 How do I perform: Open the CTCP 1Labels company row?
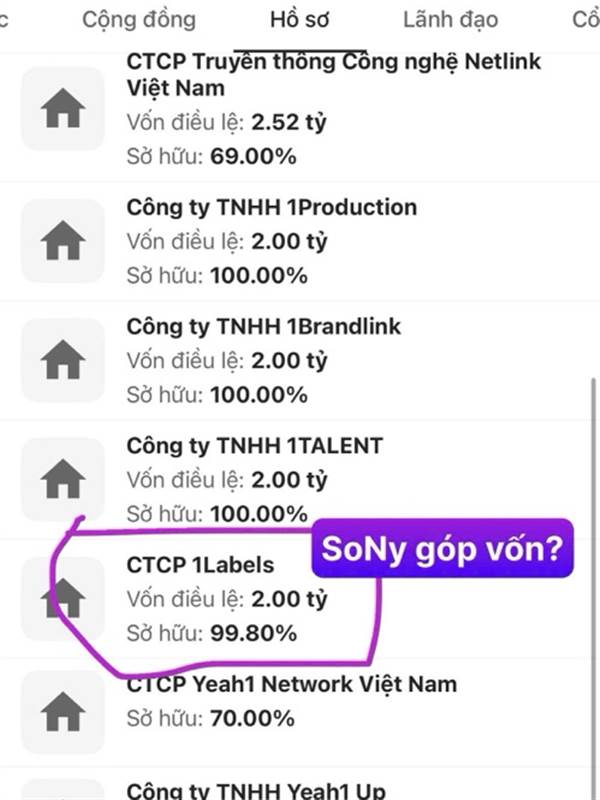300,599
